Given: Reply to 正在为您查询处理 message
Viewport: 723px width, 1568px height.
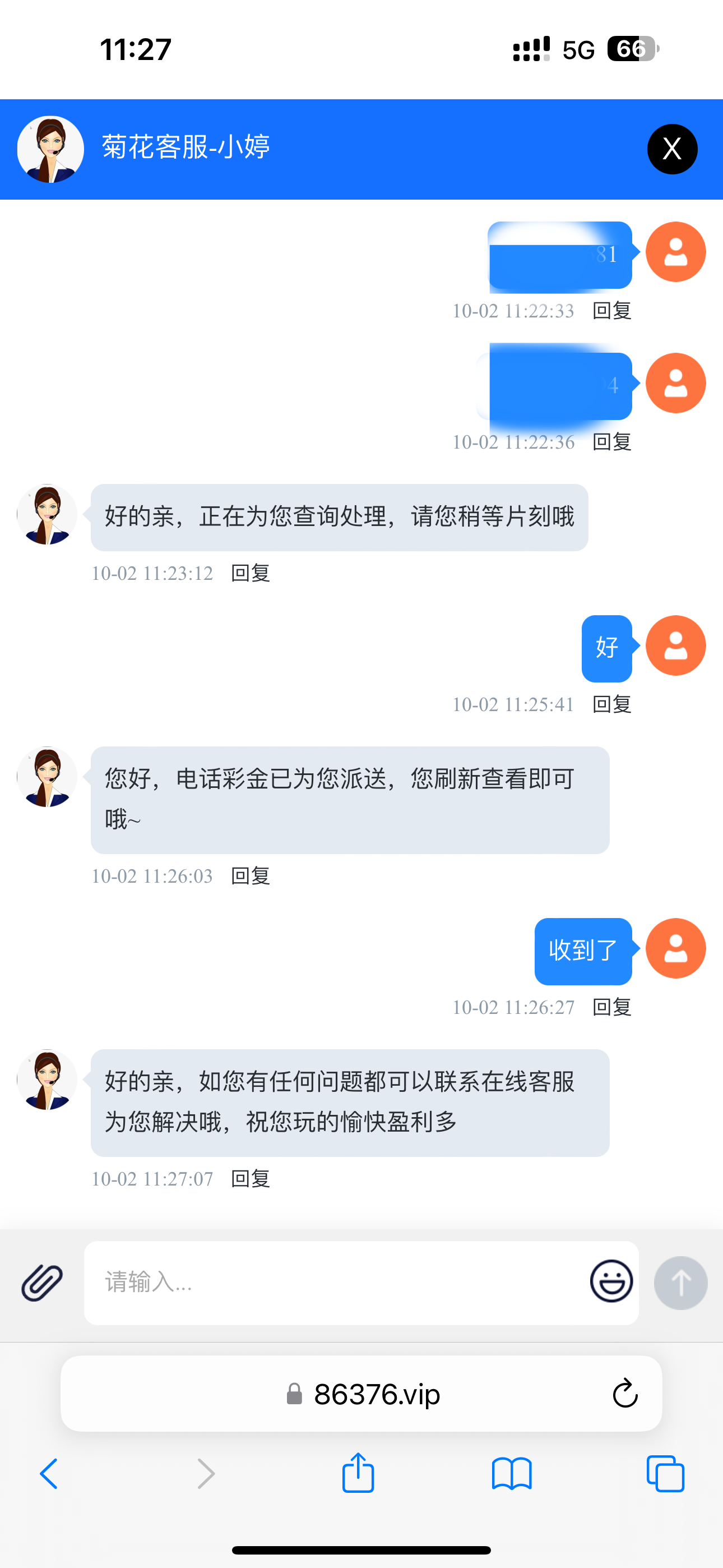Looking at the screenshot, I should point(250,573).
